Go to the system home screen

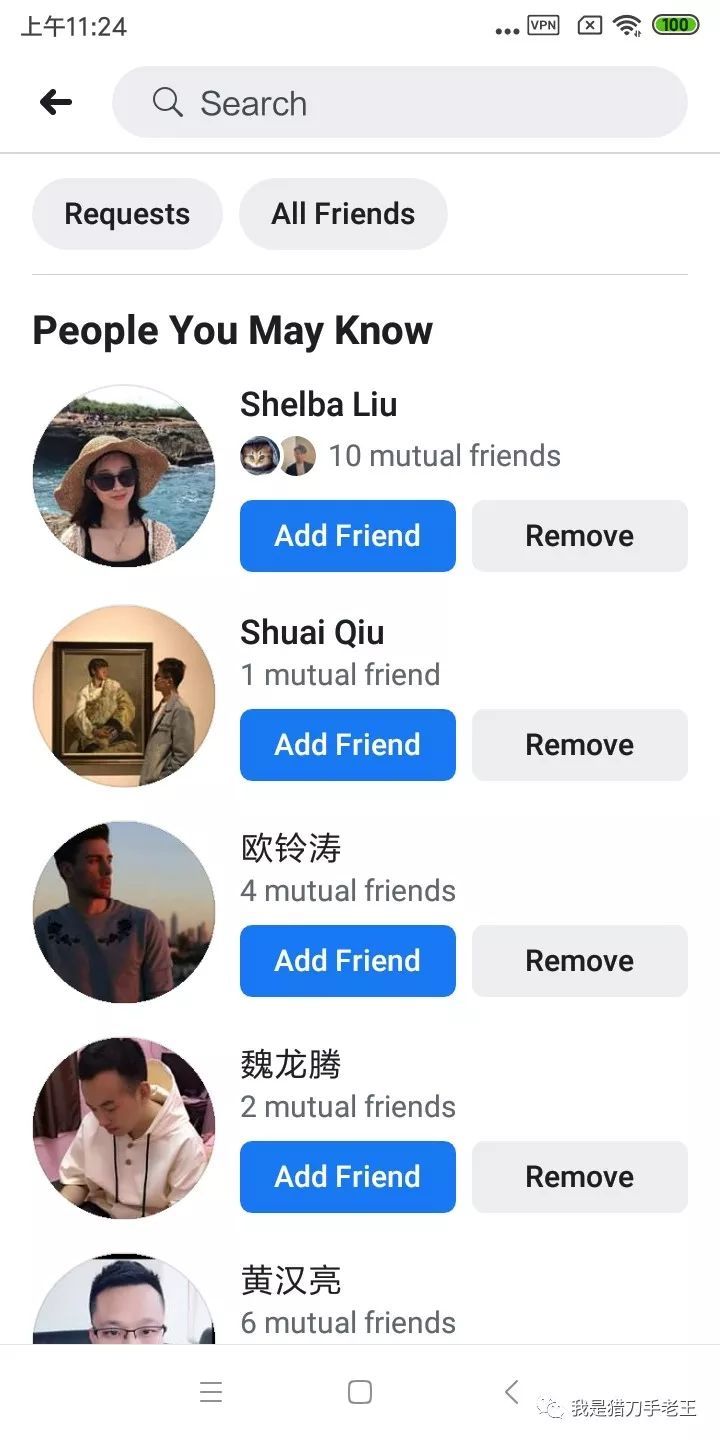tap(360, 1392)
